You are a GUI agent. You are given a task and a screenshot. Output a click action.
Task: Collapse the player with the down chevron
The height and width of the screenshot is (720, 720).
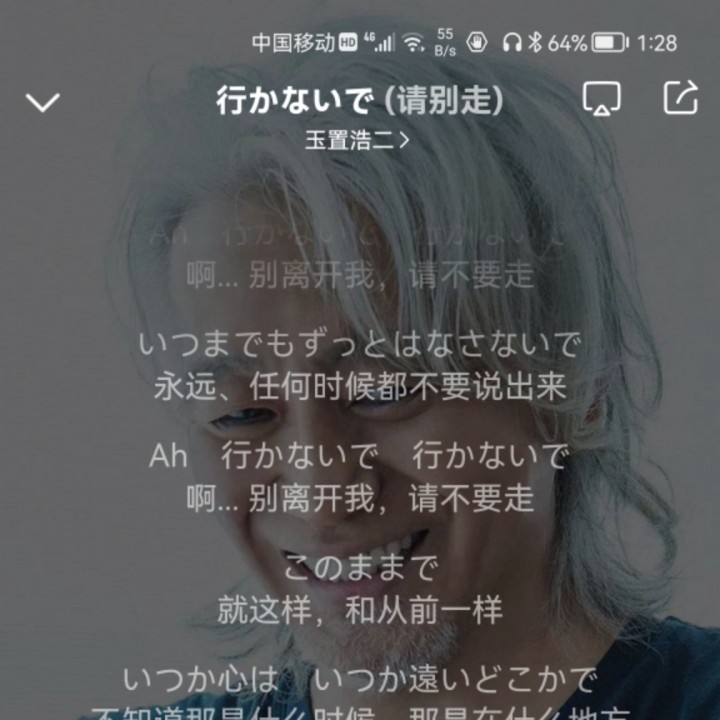(43, 102)
